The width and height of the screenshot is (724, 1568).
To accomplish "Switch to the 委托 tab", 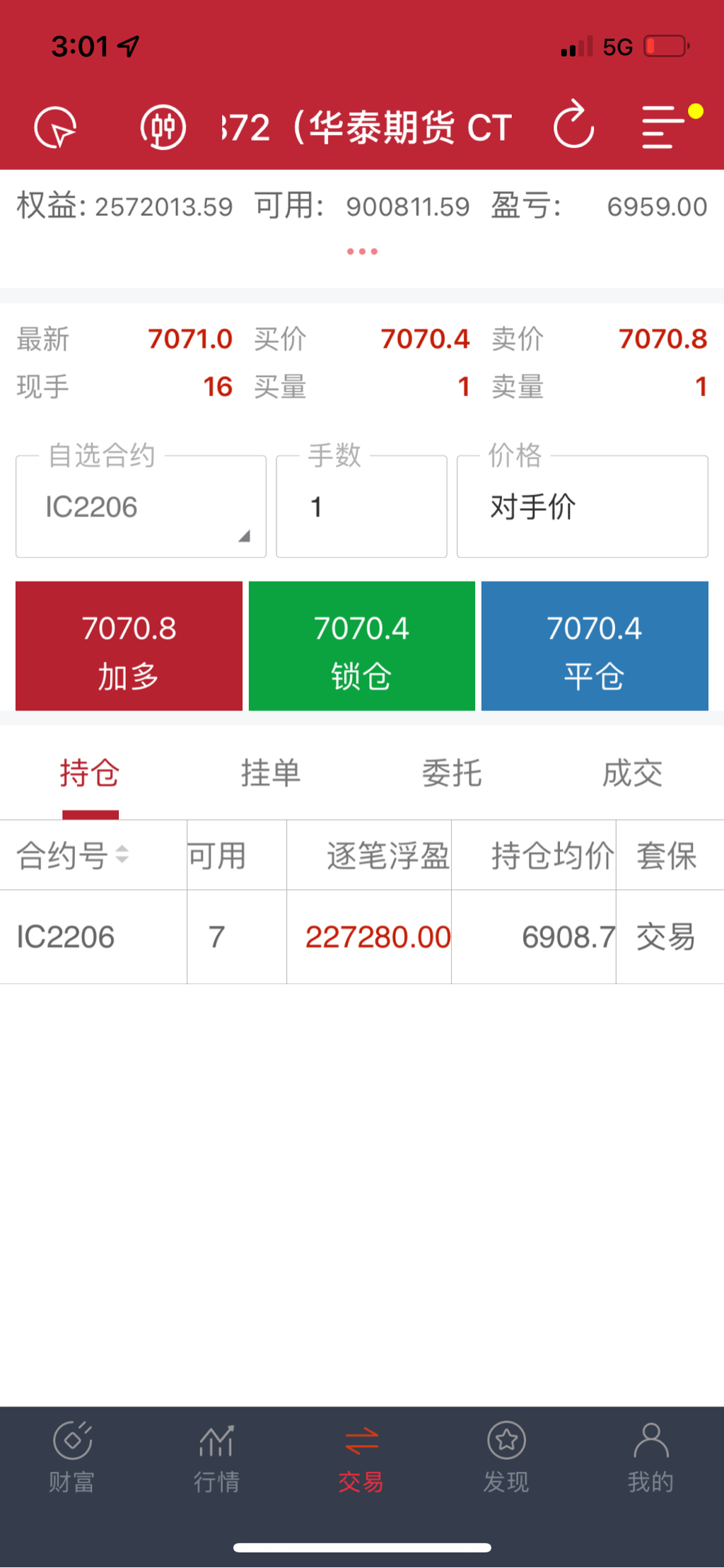I will (452, 773).
